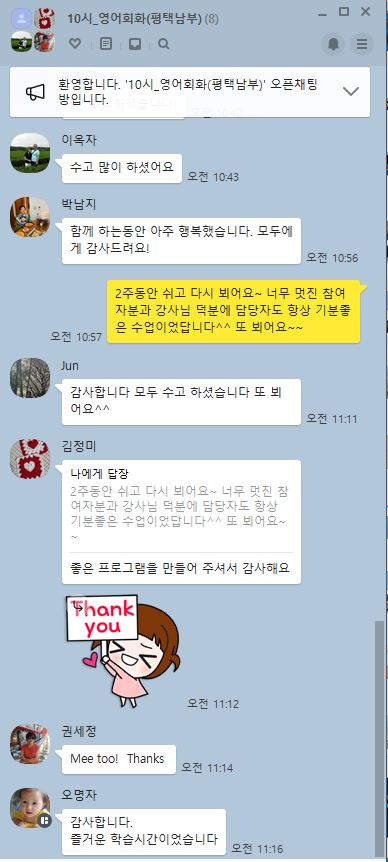388x862 pixels.
Task: Toggle the chat notification bell
Action: coord(333,44)
